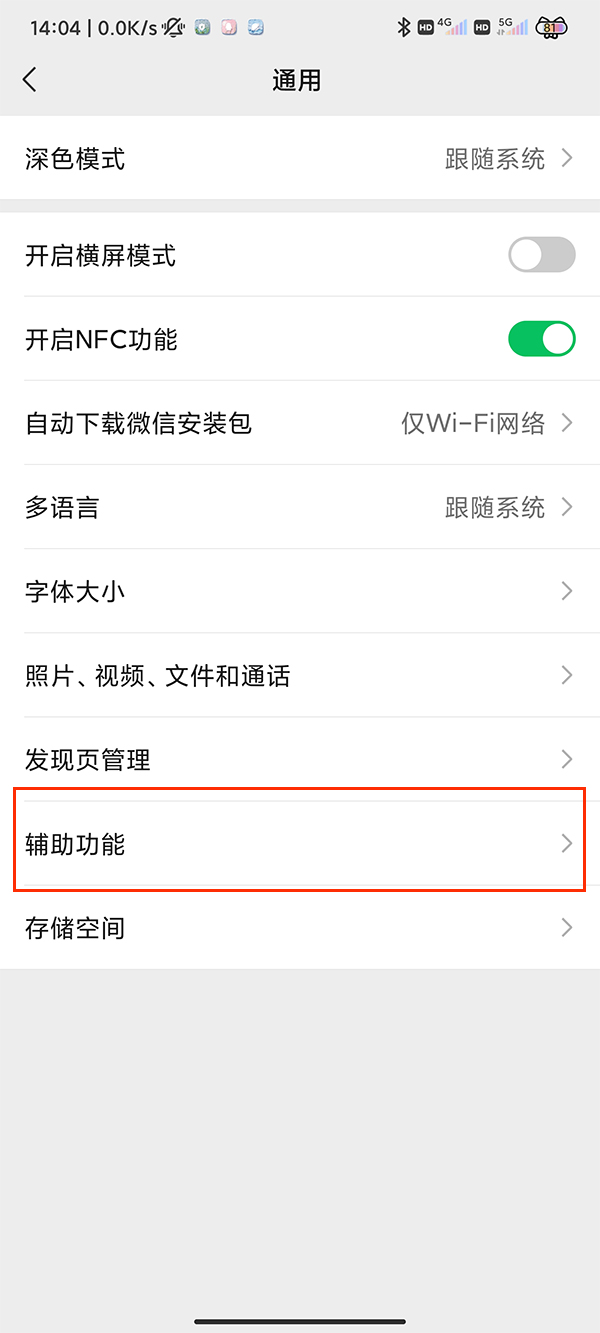Open 辅助功能
The width and height of the screenshot is (600, 1333).
pyautogui.click(x=300, y=843)
